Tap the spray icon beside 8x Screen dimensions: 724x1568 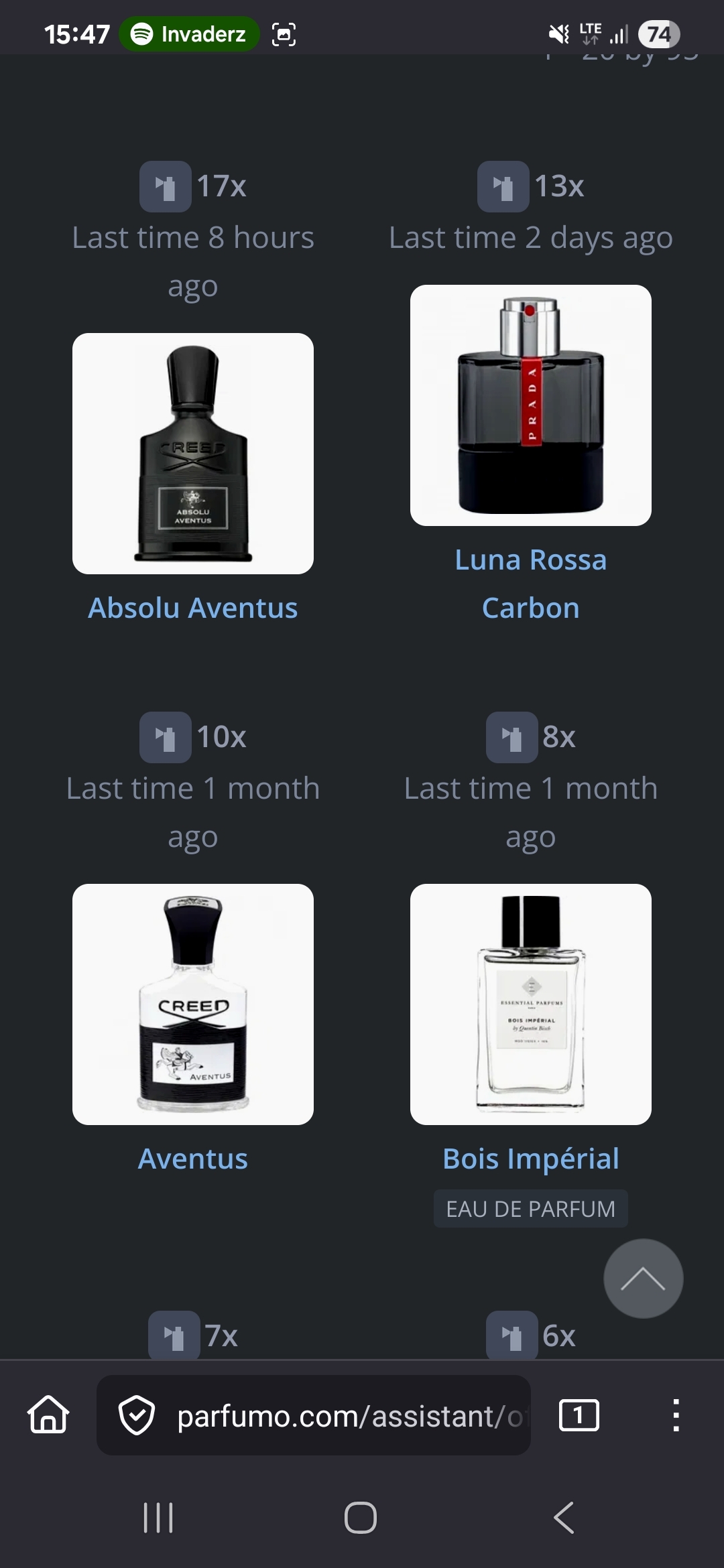point(511,738)
